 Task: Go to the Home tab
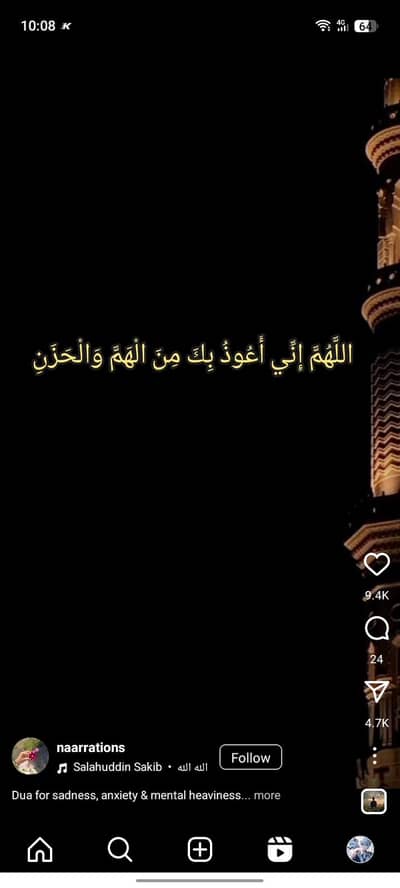tap(40, 850)
